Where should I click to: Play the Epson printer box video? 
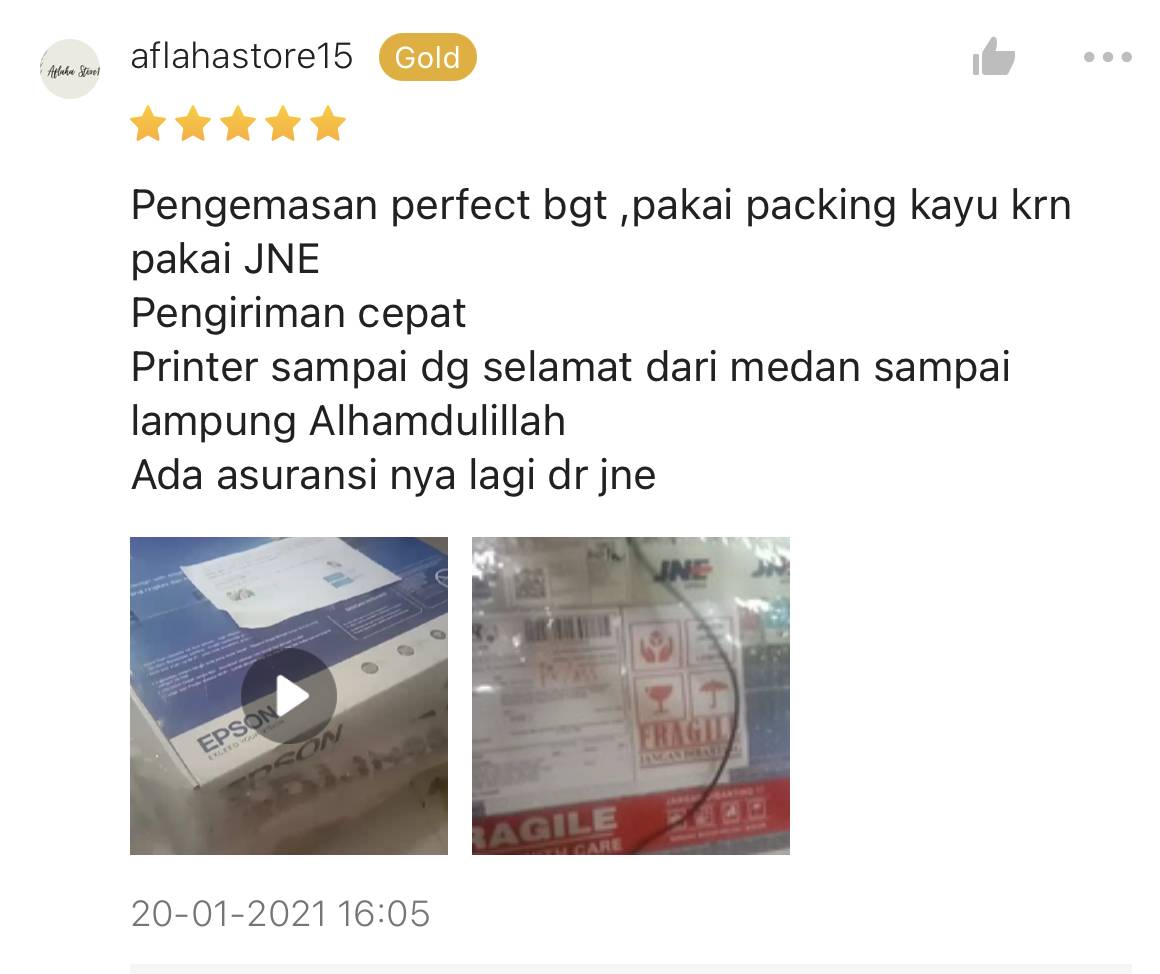289,696
